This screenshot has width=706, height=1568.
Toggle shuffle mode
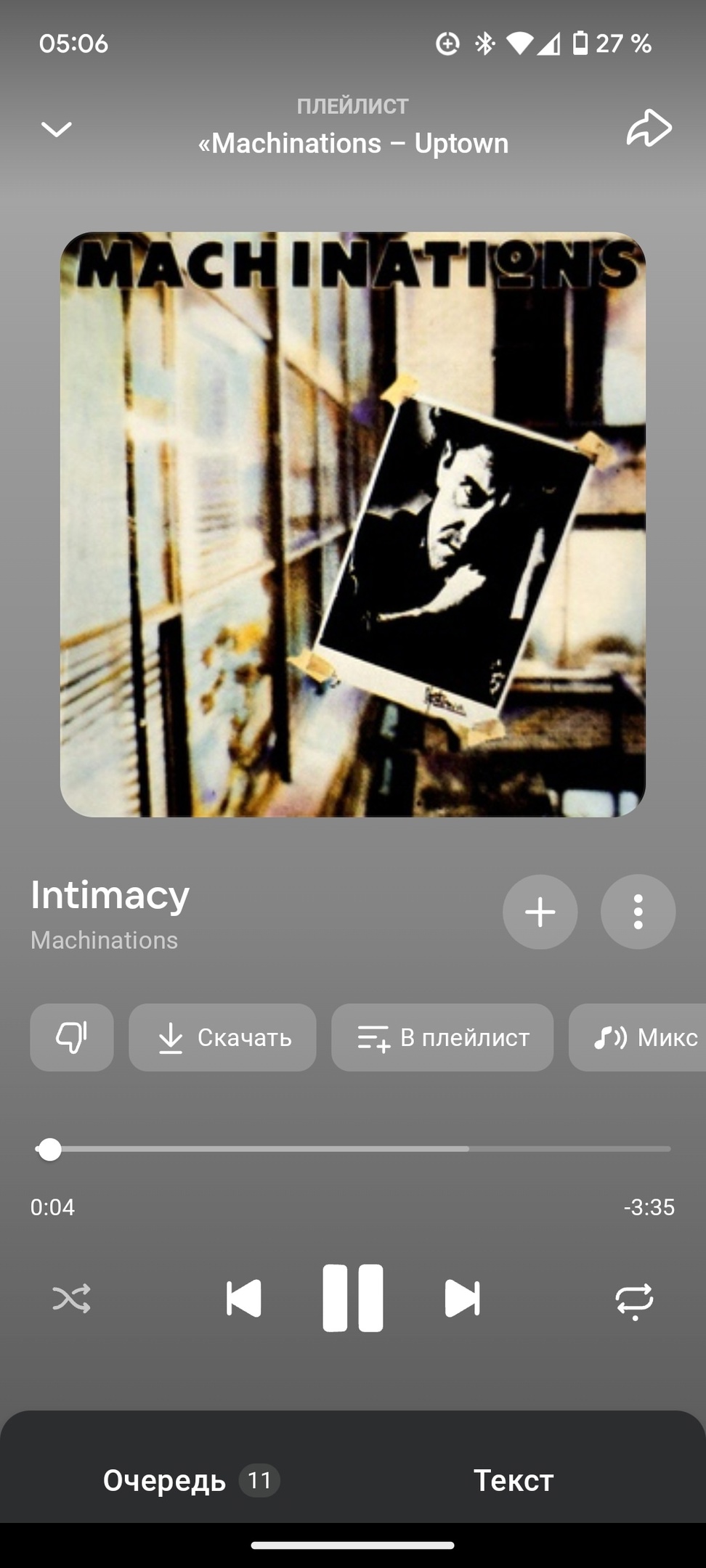click(x=71, y=1299)
